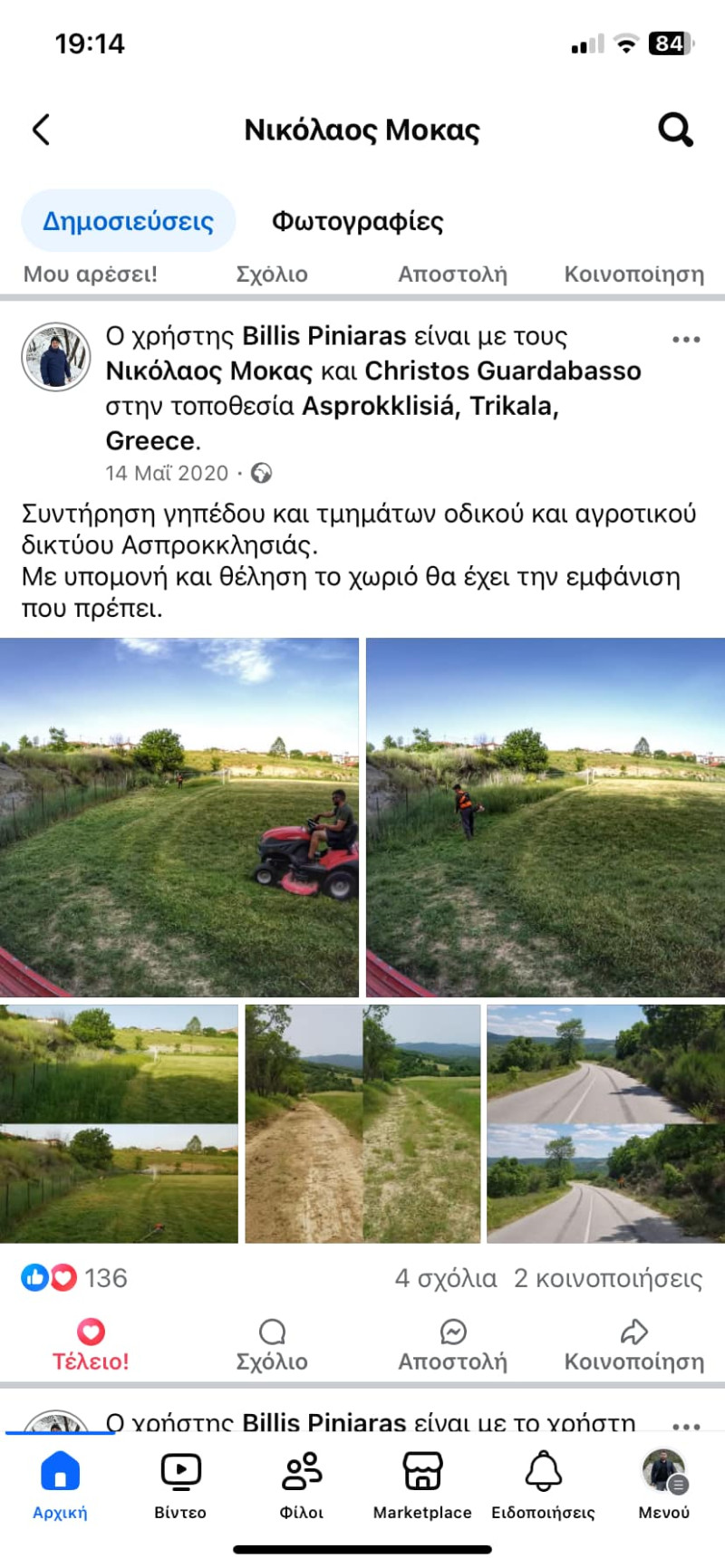View the dirt path photo collage
The height and width of the screenshot is (1568, 725).
point(362,1123)
